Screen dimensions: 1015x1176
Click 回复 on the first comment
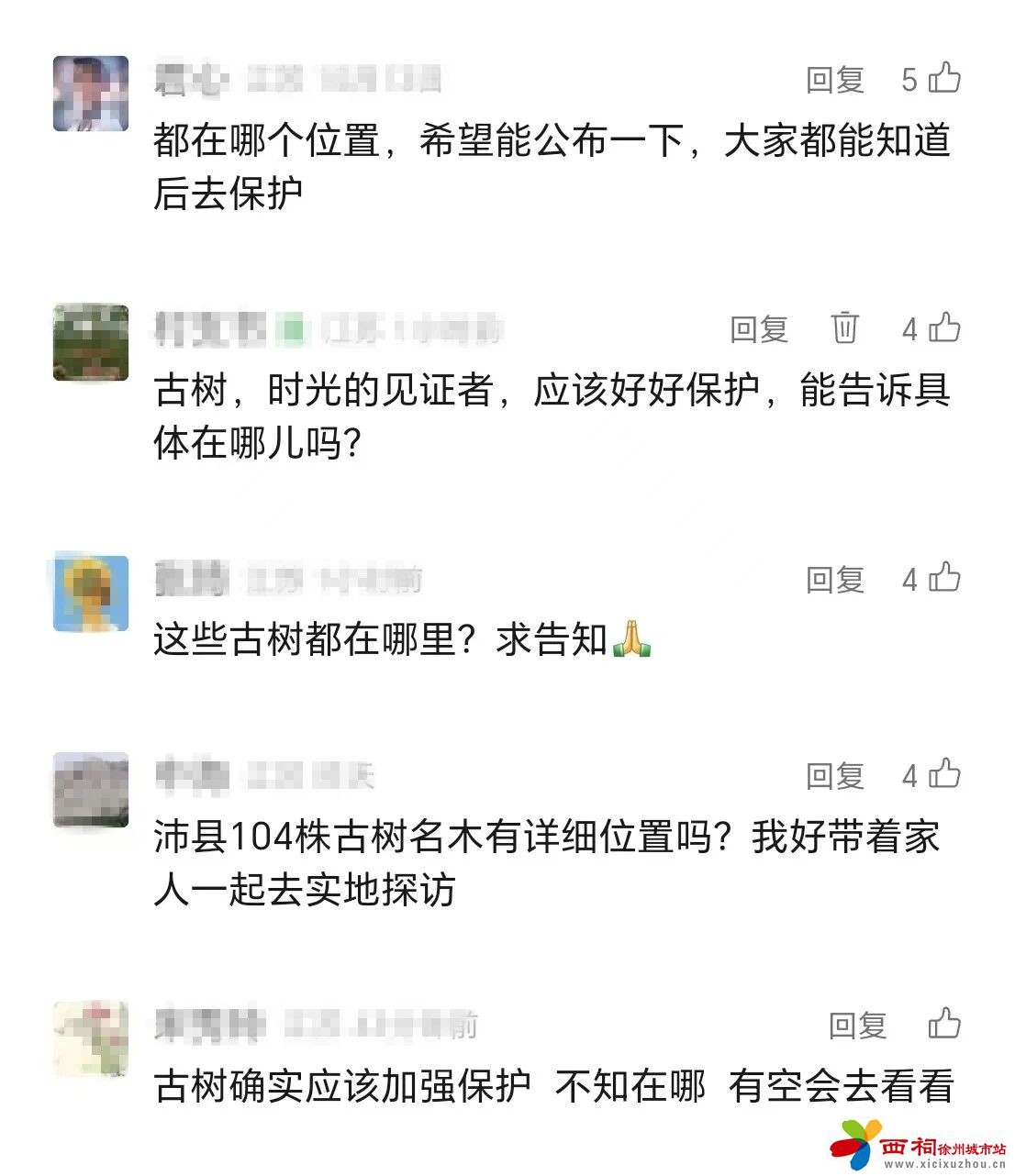(833, 80)
